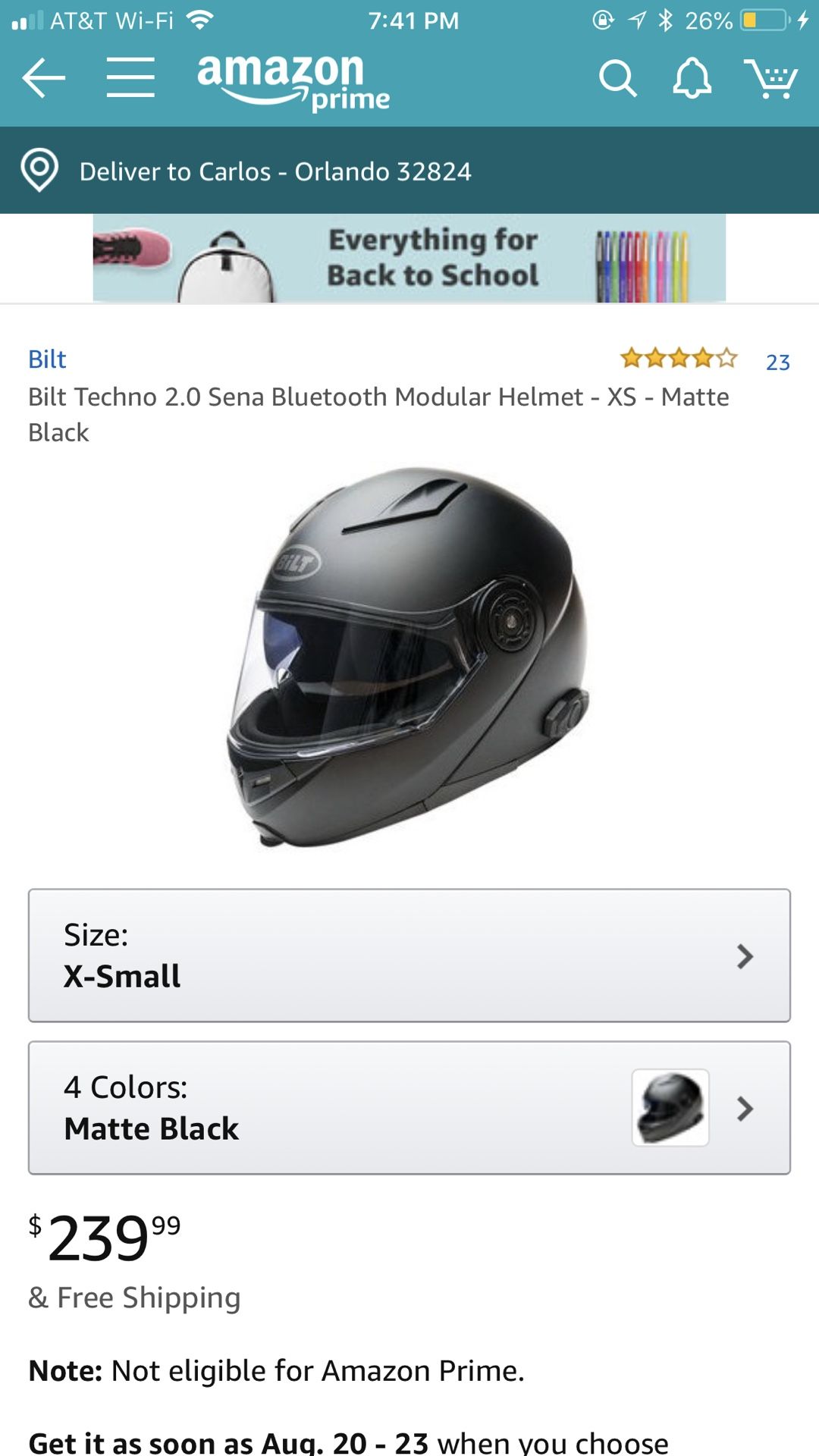Image resolution: width=819 pixels, height=1456 pixels.
Task: Open the Back to School banner
Action: (409, 258)
